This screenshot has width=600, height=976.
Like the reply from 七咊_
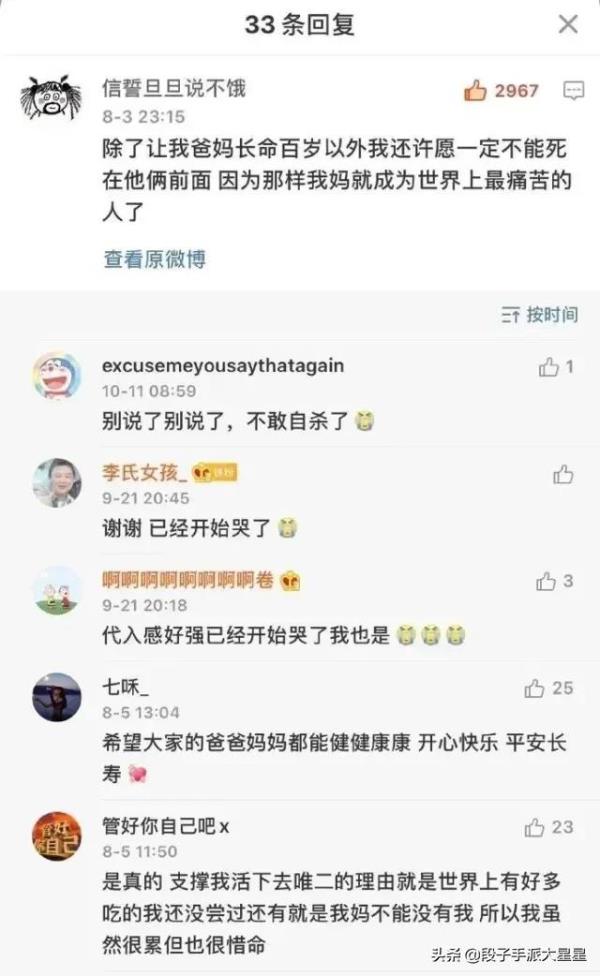tap(535, 688)
